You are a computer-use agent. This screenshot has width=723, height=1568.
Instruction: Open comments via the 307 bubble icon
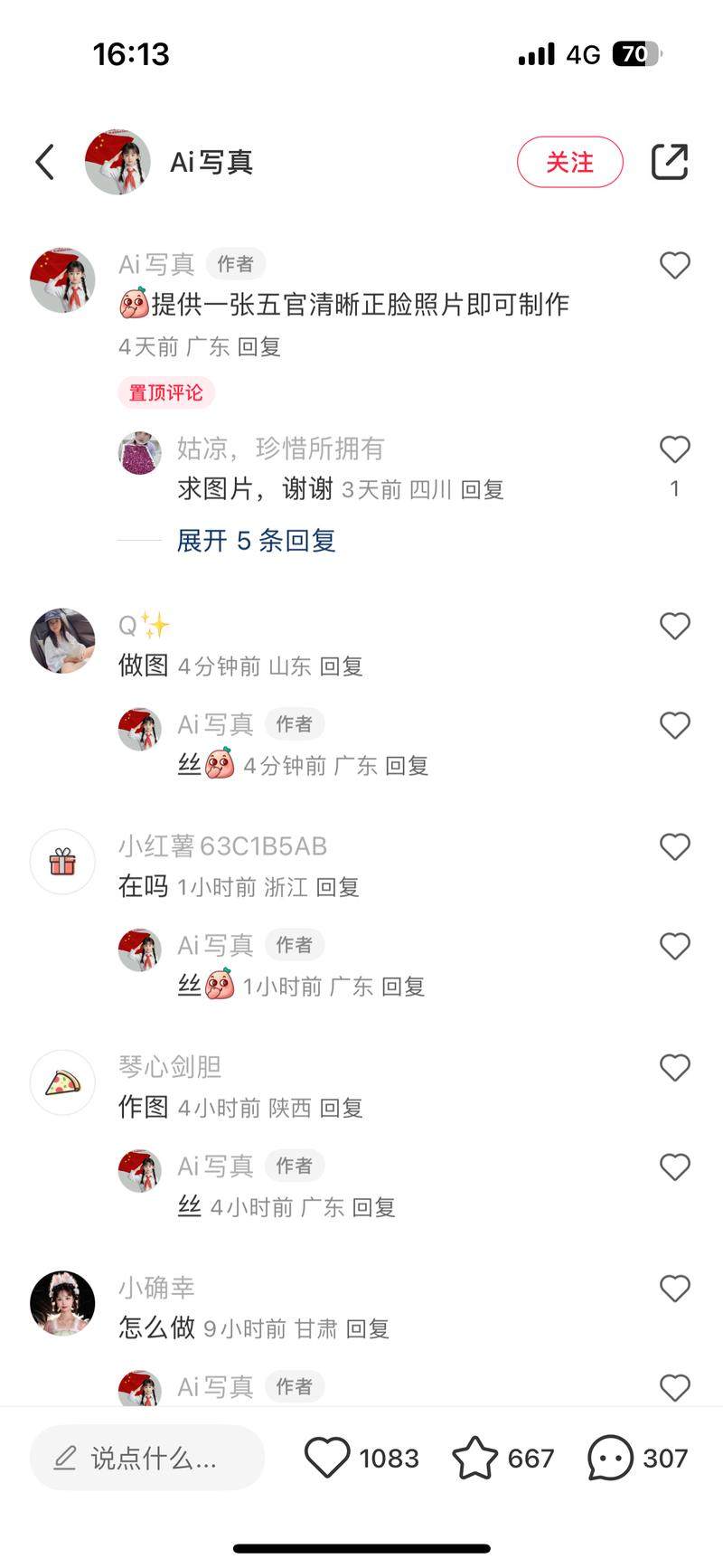611,1458
